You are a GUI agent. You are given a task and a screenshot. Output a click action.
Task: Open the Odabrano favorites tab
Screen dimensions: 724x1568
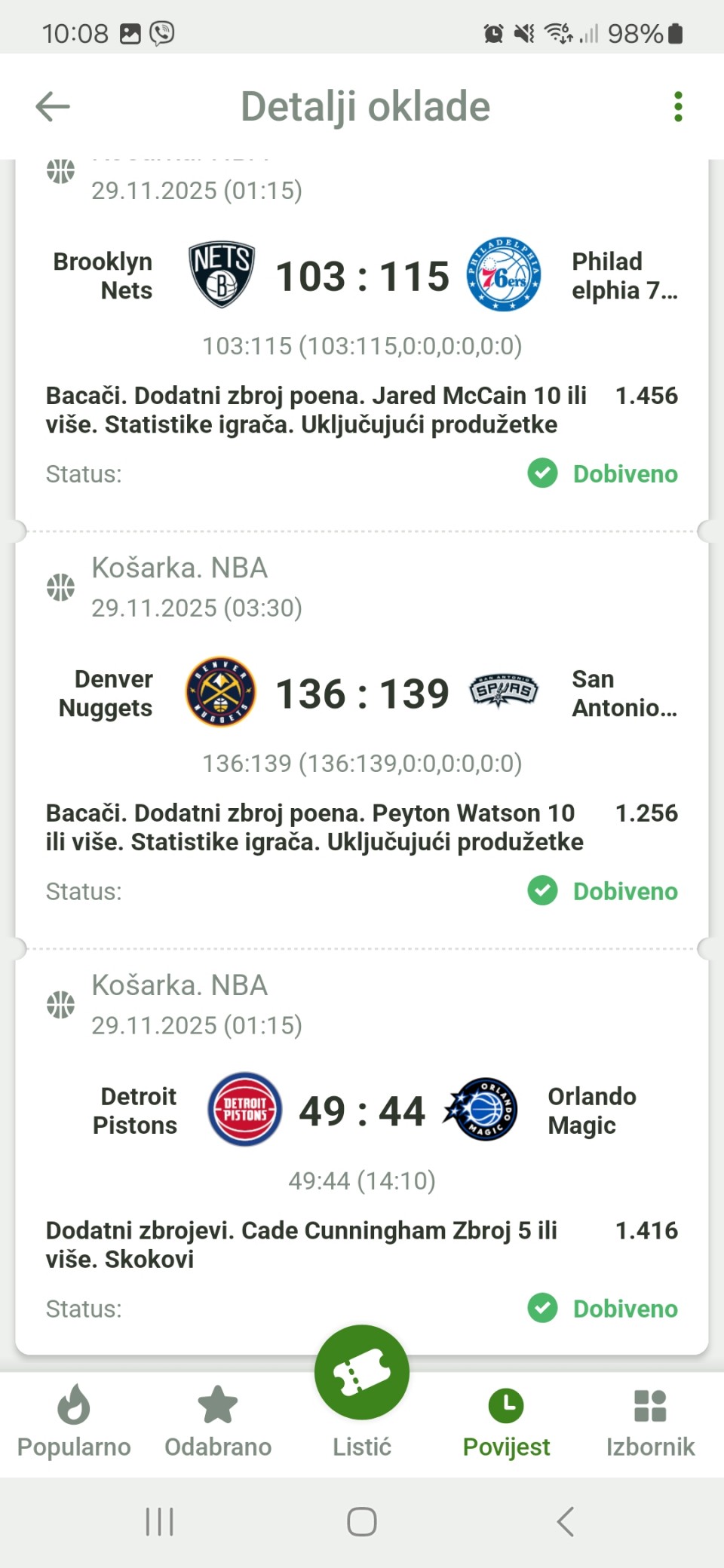(x=218, y=1422)
